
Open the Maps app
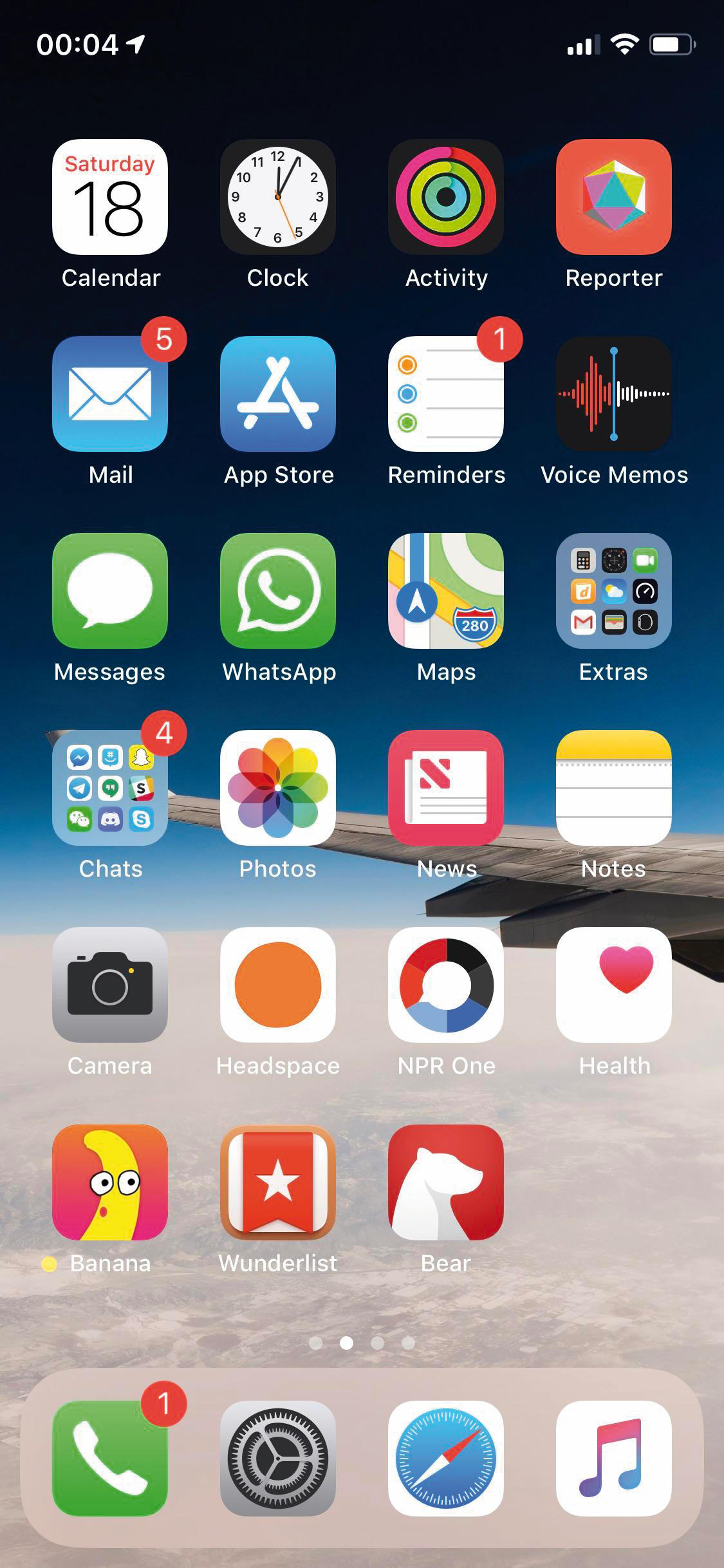[446, 591]
